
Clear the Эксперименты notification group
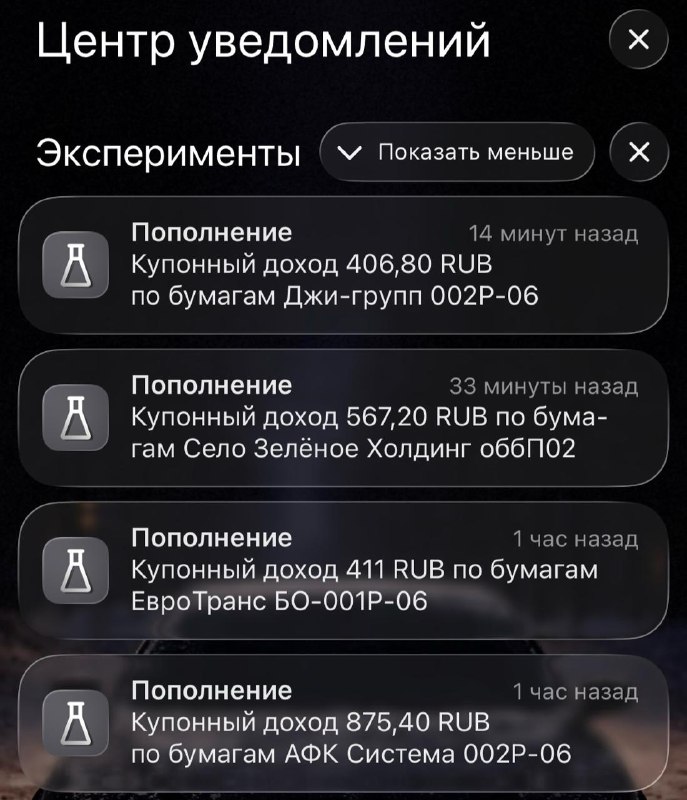click(x=638, y=152)
